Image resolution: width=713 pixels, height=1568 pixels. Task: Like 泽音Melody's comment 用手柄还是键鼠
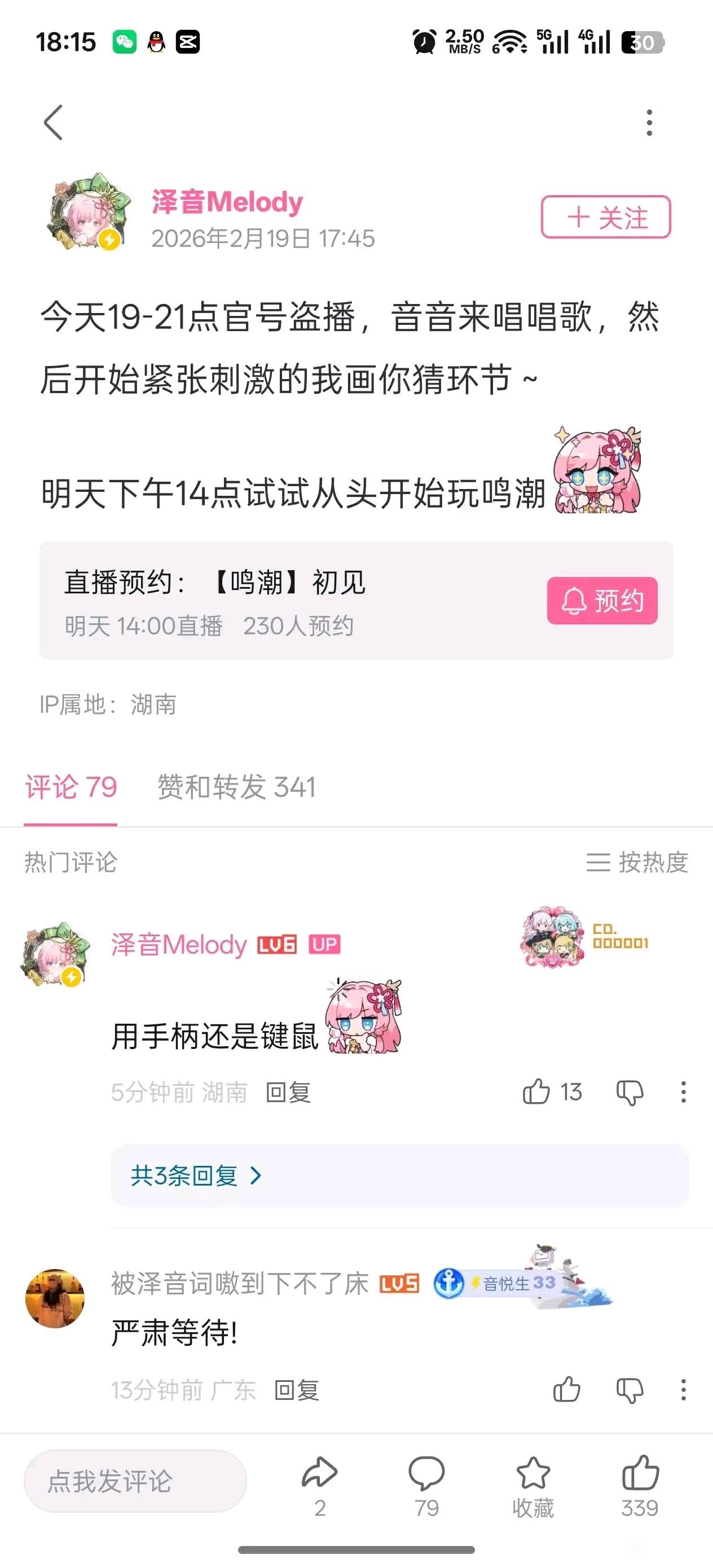click(552, 1092)
